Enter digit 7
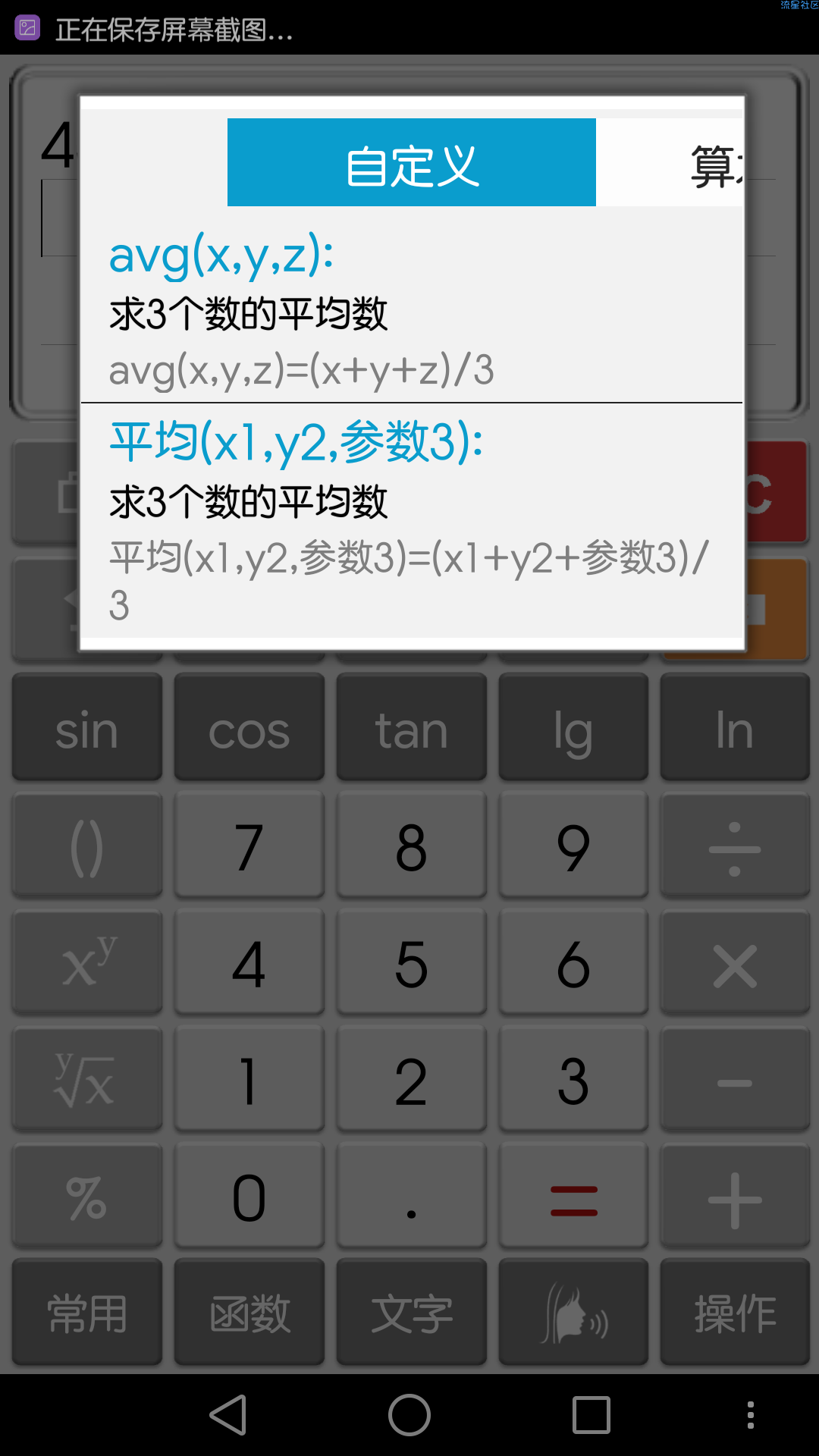 coord(249,846)
